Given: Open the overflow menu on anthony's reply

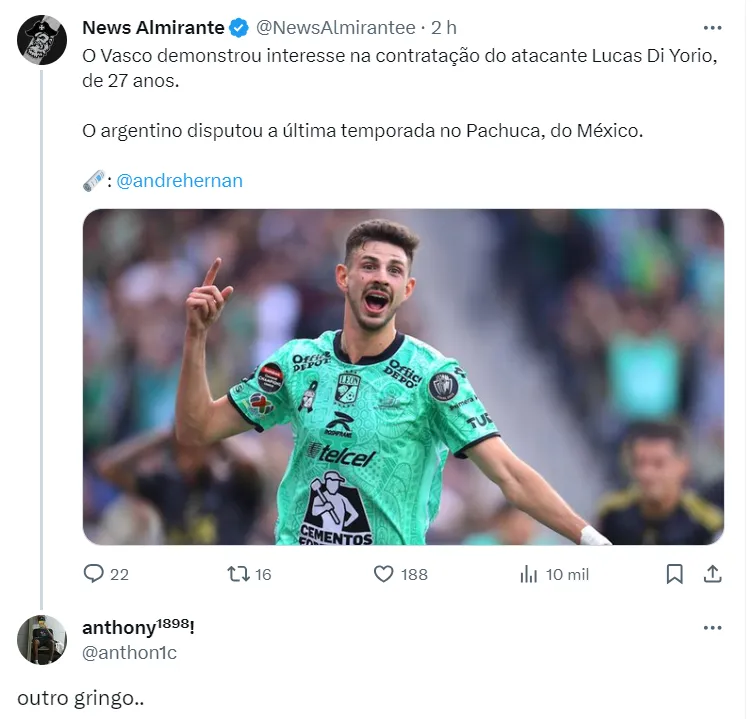Looking at the screenshot, I should click(x=712, y=628).
